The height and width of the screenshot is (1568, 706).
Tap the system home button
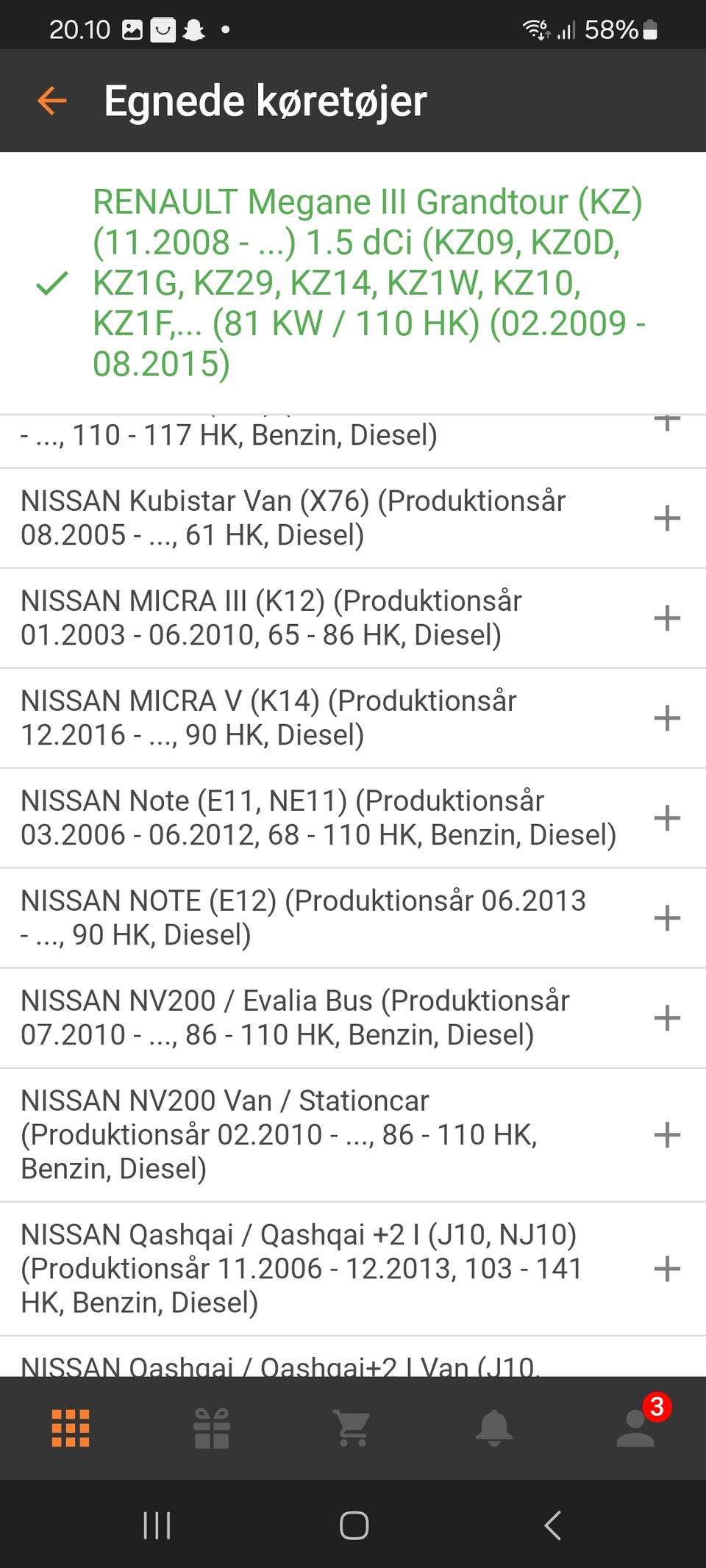click(354, 1525)
